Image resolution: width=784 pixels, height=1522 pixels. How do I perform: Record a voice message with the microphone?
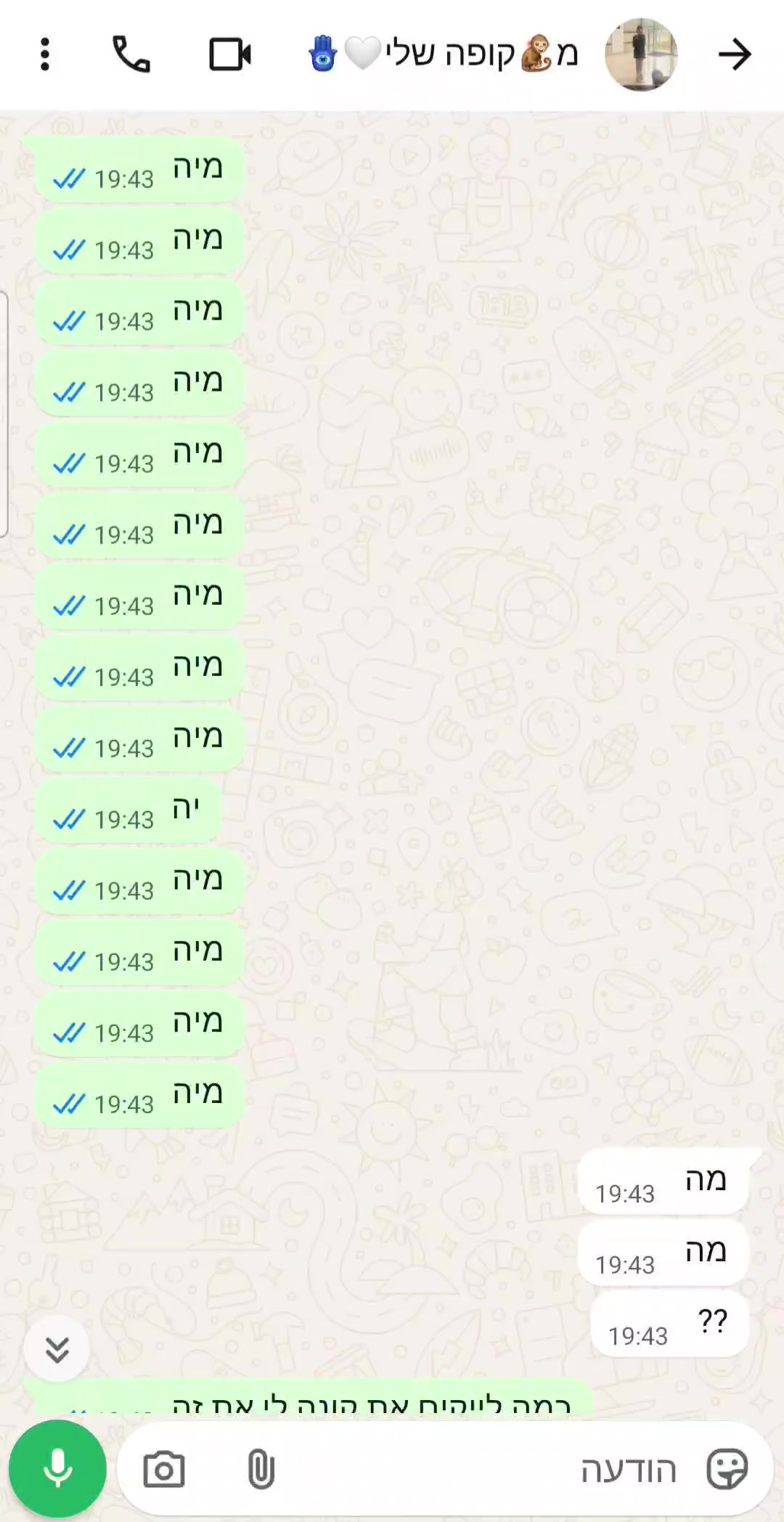tap(57, 1469)
